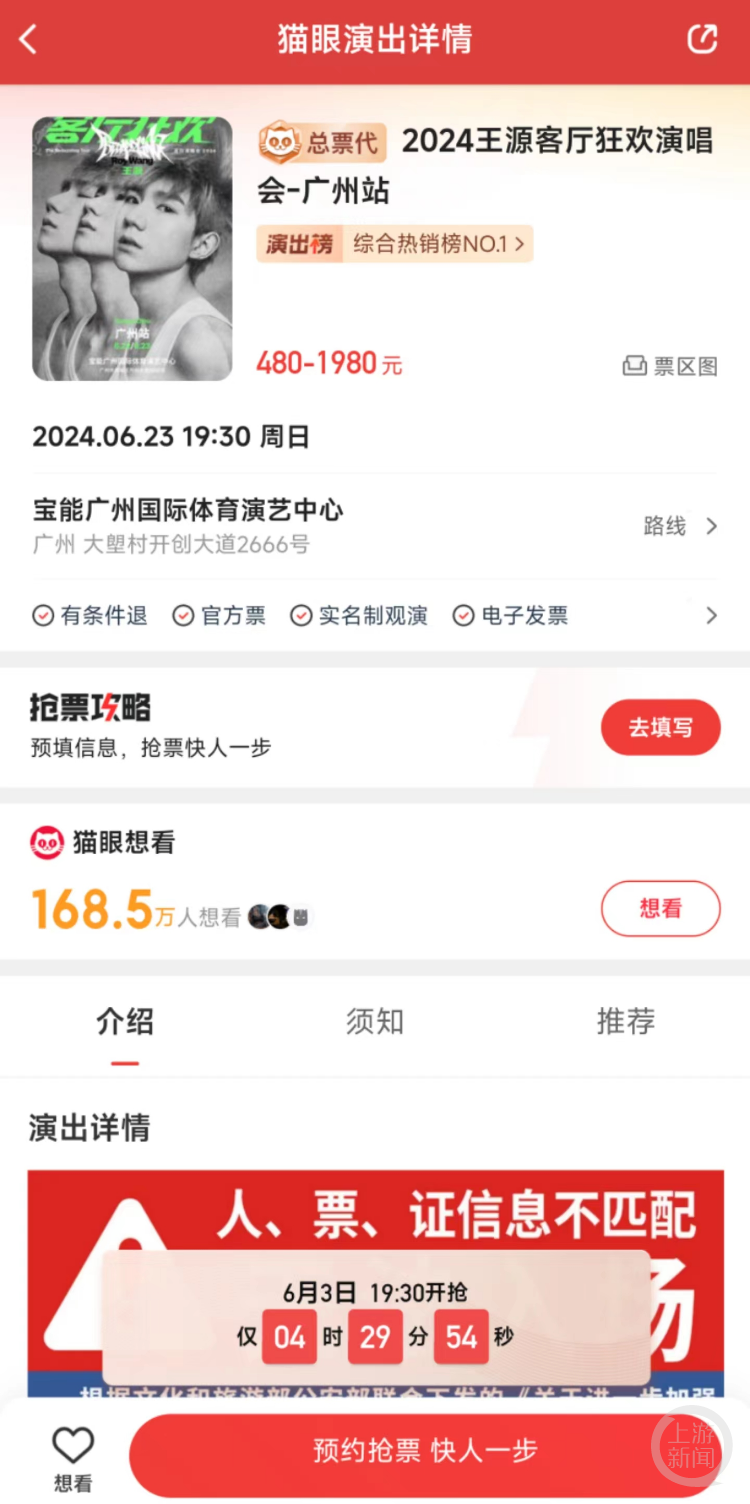
Task: Go back using the header arrow
Action: 28,40
